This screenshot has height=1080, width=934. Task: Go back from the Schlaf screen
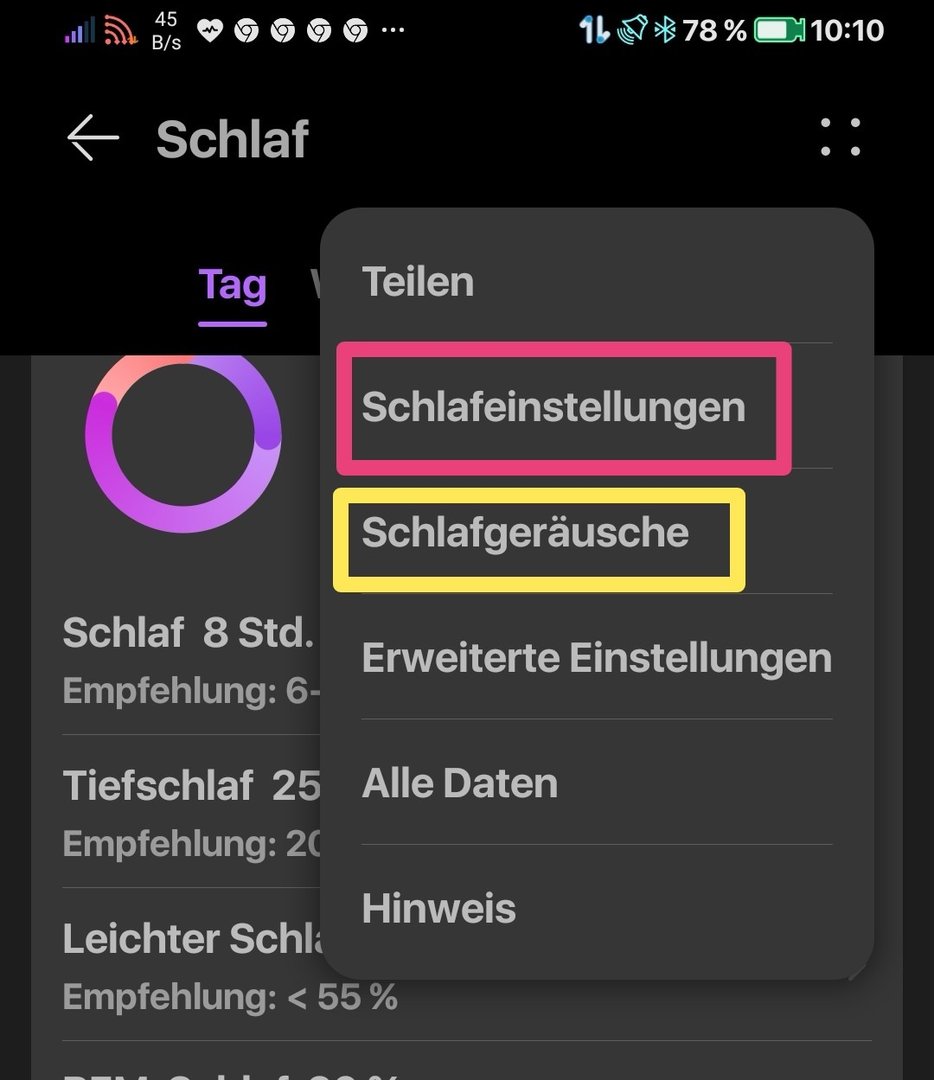(93, 138)
